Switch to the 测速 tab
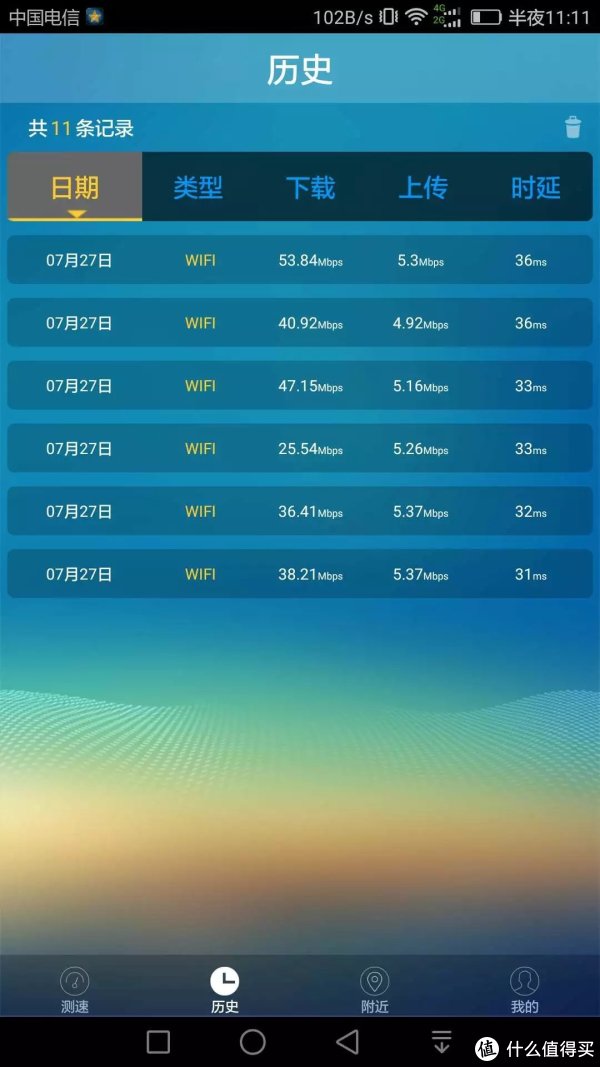The height and width of the screenshot is (1067, 600). coord(75,990)
